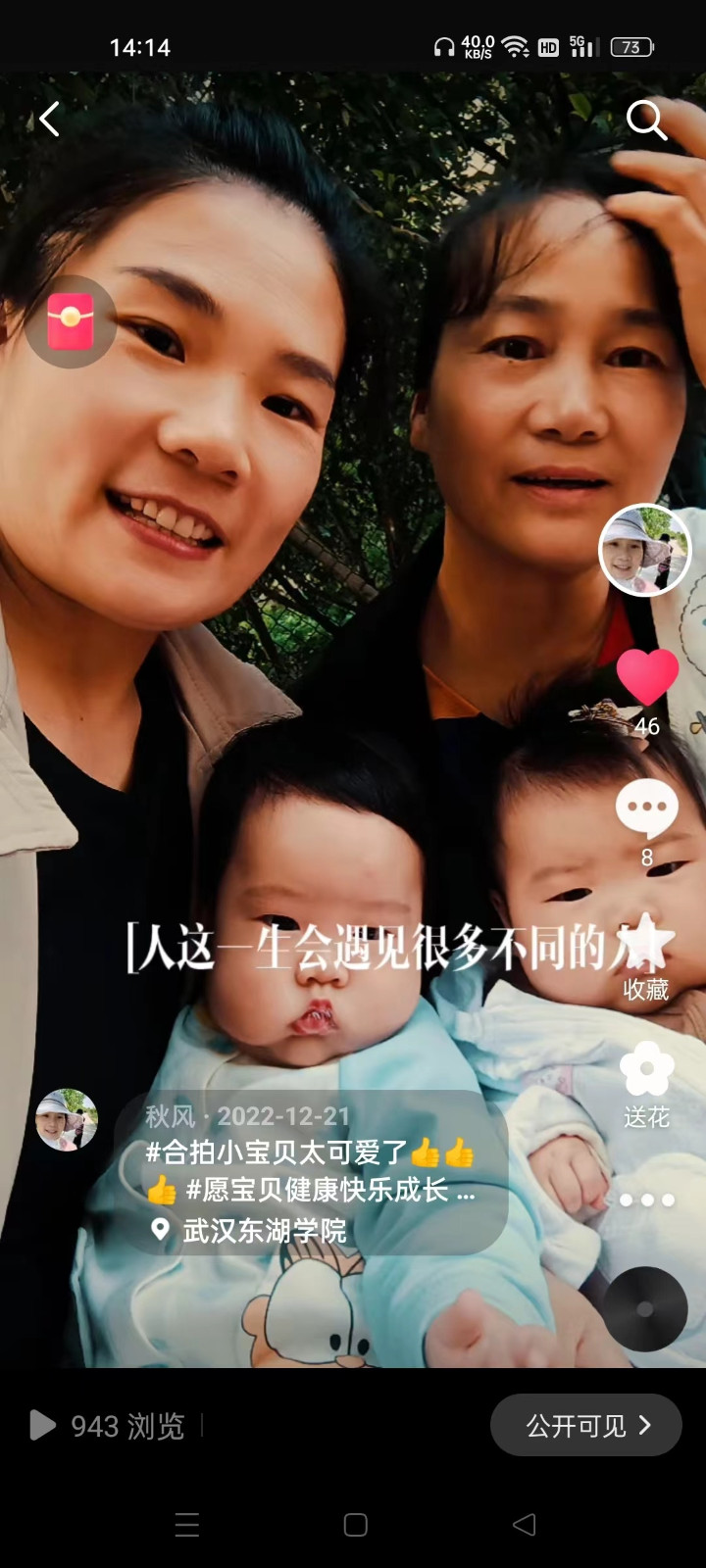
Task: Like the video with the heart icon
Action: [x=646, y=677]
